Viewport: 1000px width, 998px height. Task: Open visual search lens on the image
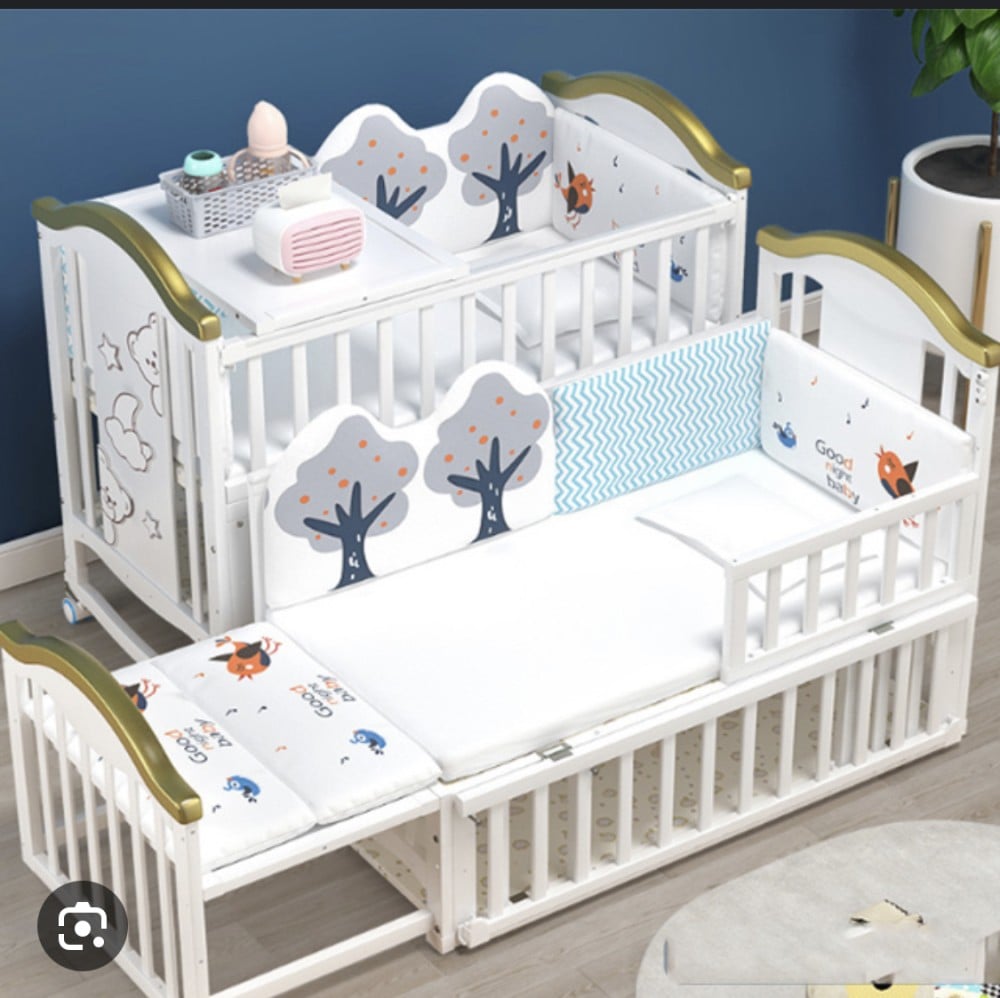click(x=82, y=926)
